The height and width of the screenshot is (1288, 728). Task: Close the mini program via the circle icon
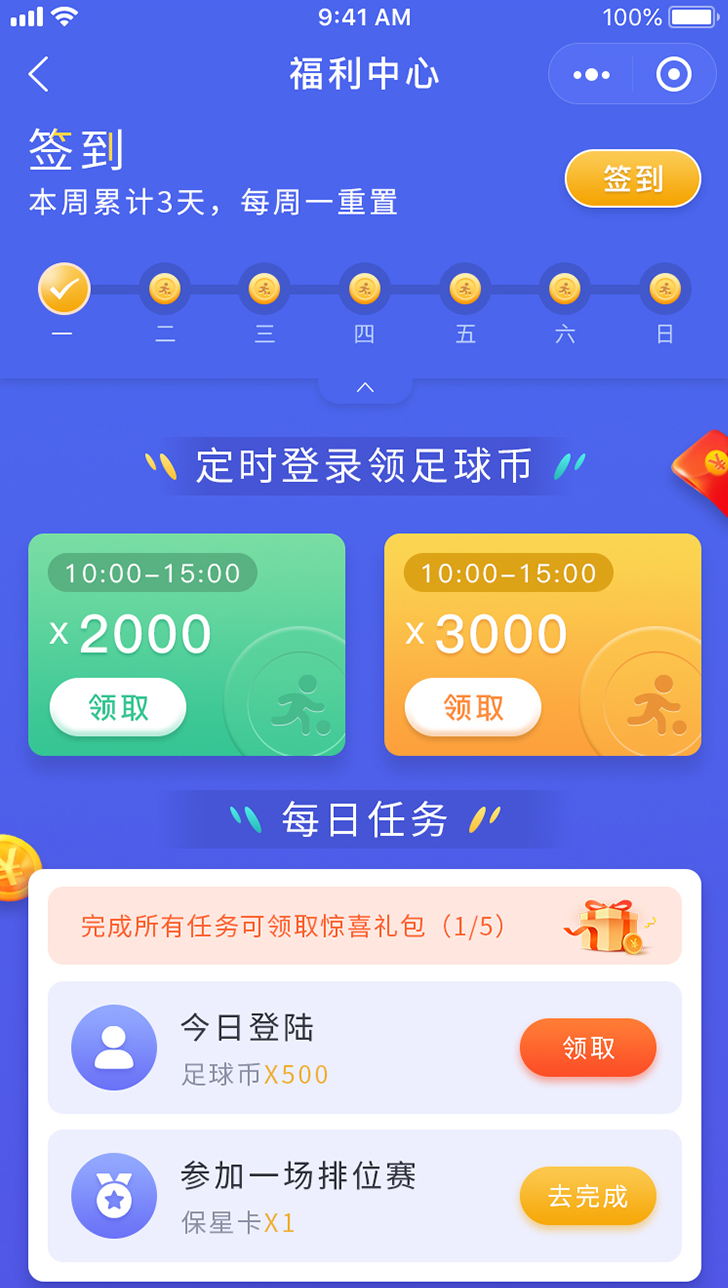coord(673,75)
